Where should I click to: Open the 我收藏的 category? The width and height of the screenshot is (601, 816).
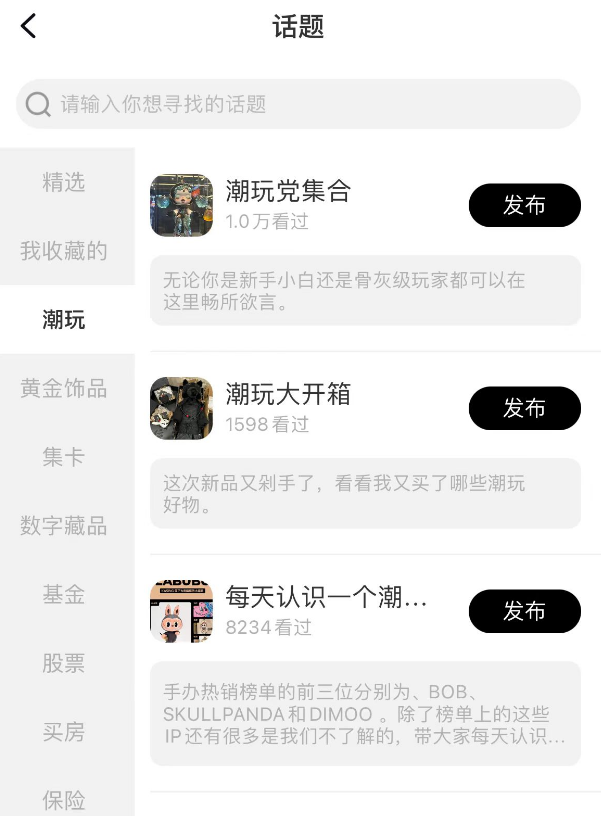click(64, 251)
